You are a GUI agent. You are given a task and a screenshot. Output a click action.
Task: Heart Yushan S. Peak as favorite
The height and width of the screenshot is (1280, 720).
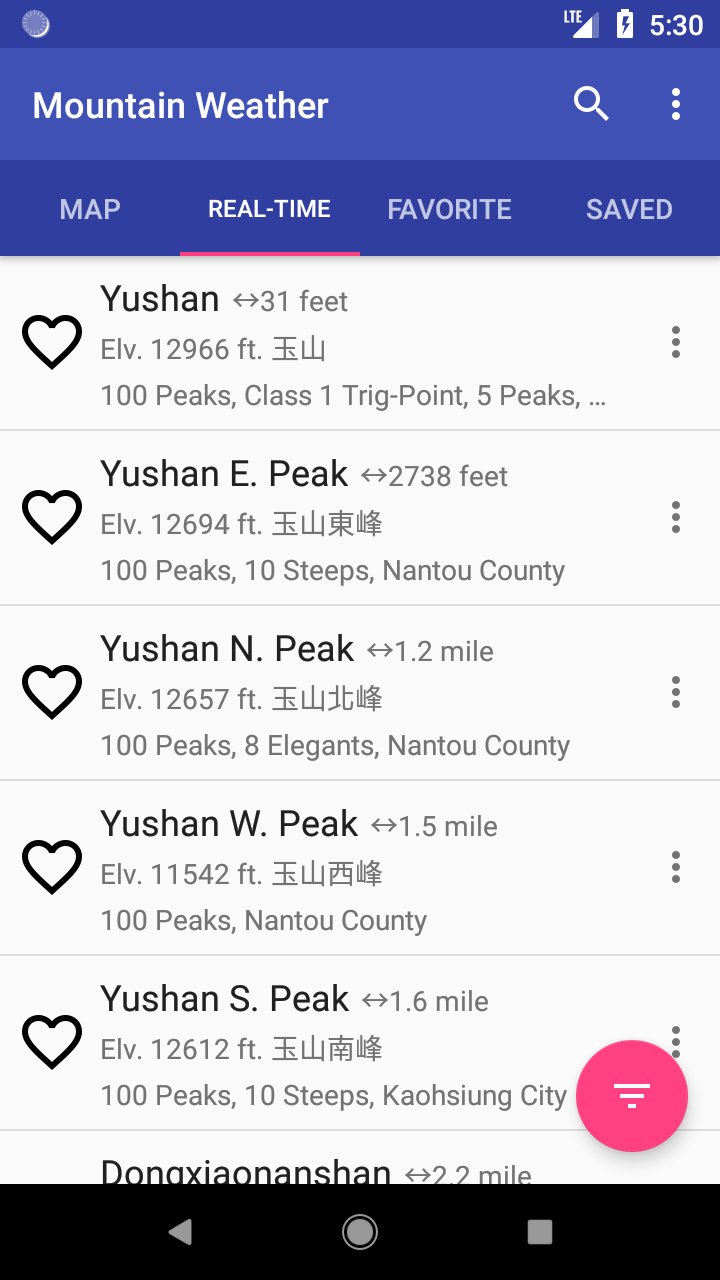pos(52,1042)
